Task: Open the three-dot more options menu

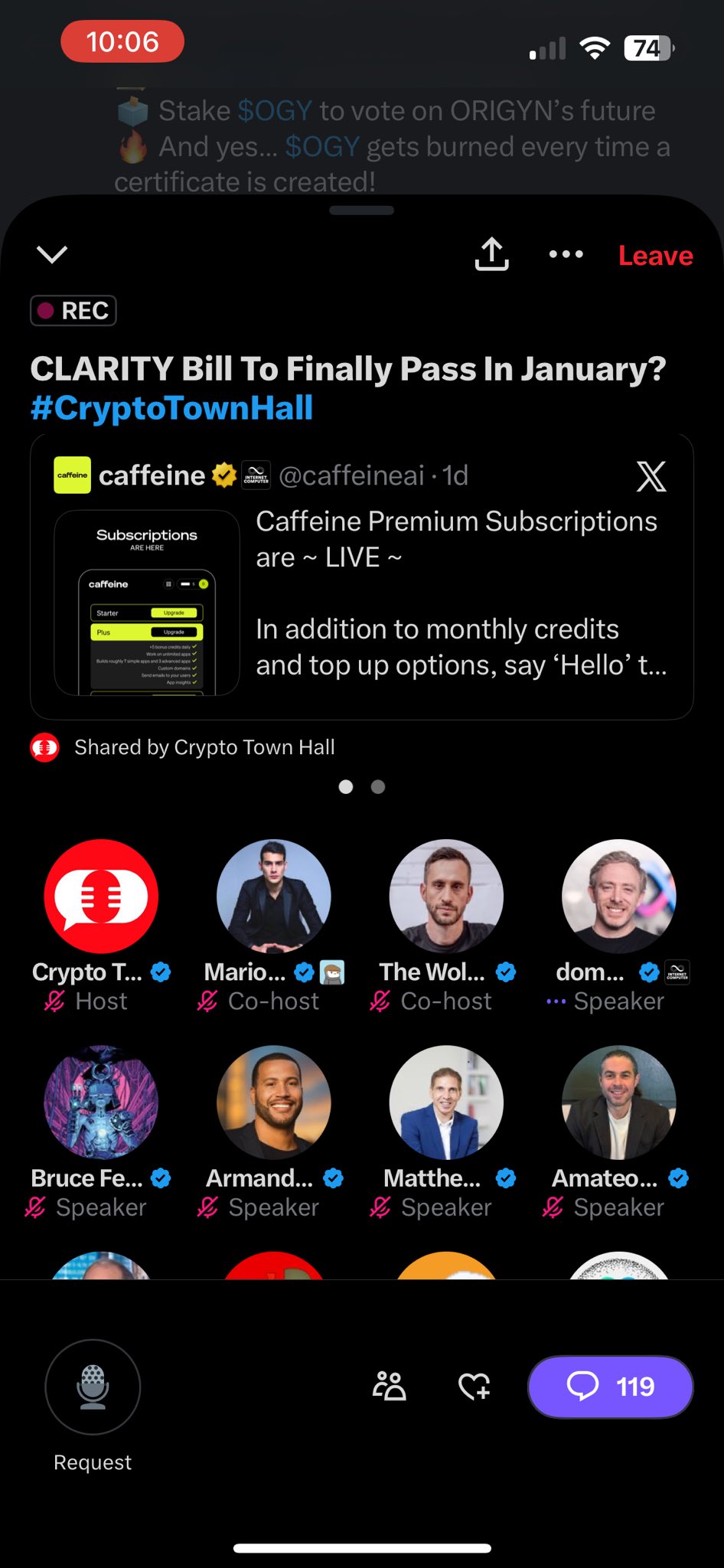Action: click(x=566, y=254)
